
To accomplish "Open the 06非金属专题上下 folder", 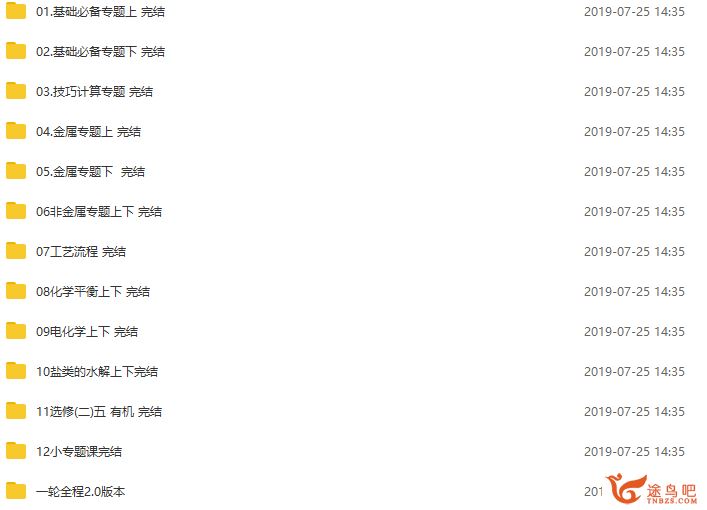I will pos(98,212).
